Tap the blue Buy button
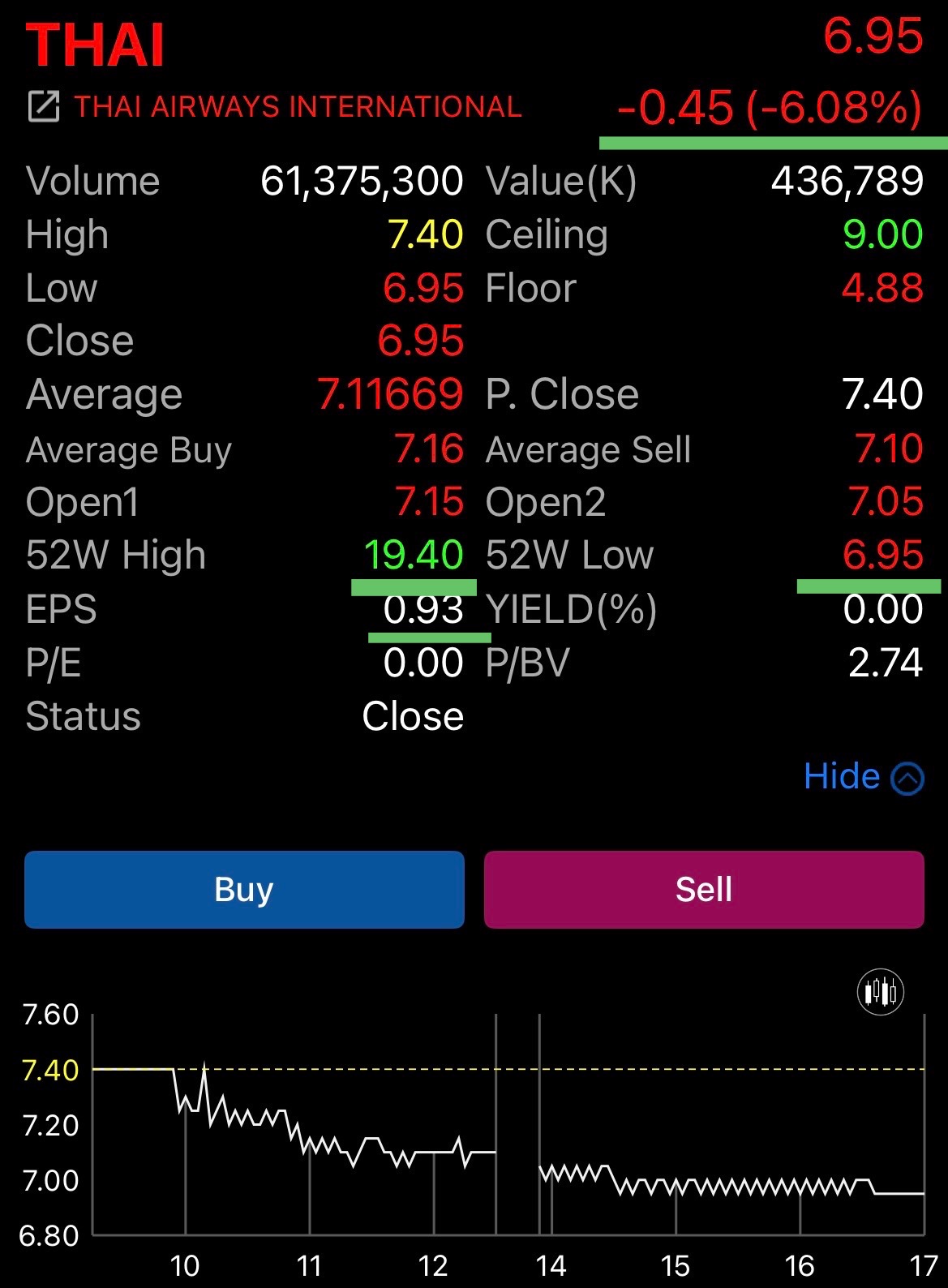The height and width of the screenshot is (1288, 948). click(244, 889)
